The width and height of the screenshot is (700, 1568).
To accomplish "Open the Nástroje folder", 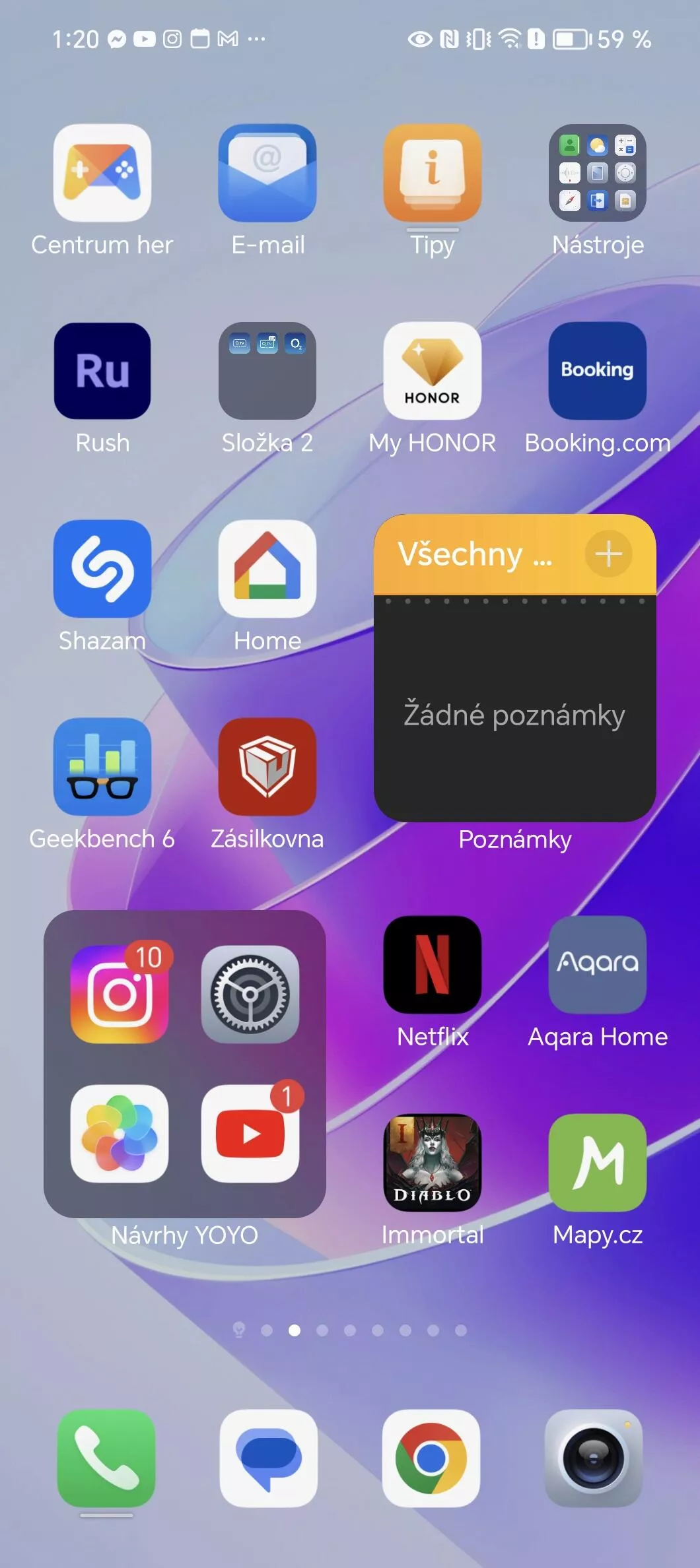I will coord(598,173).
